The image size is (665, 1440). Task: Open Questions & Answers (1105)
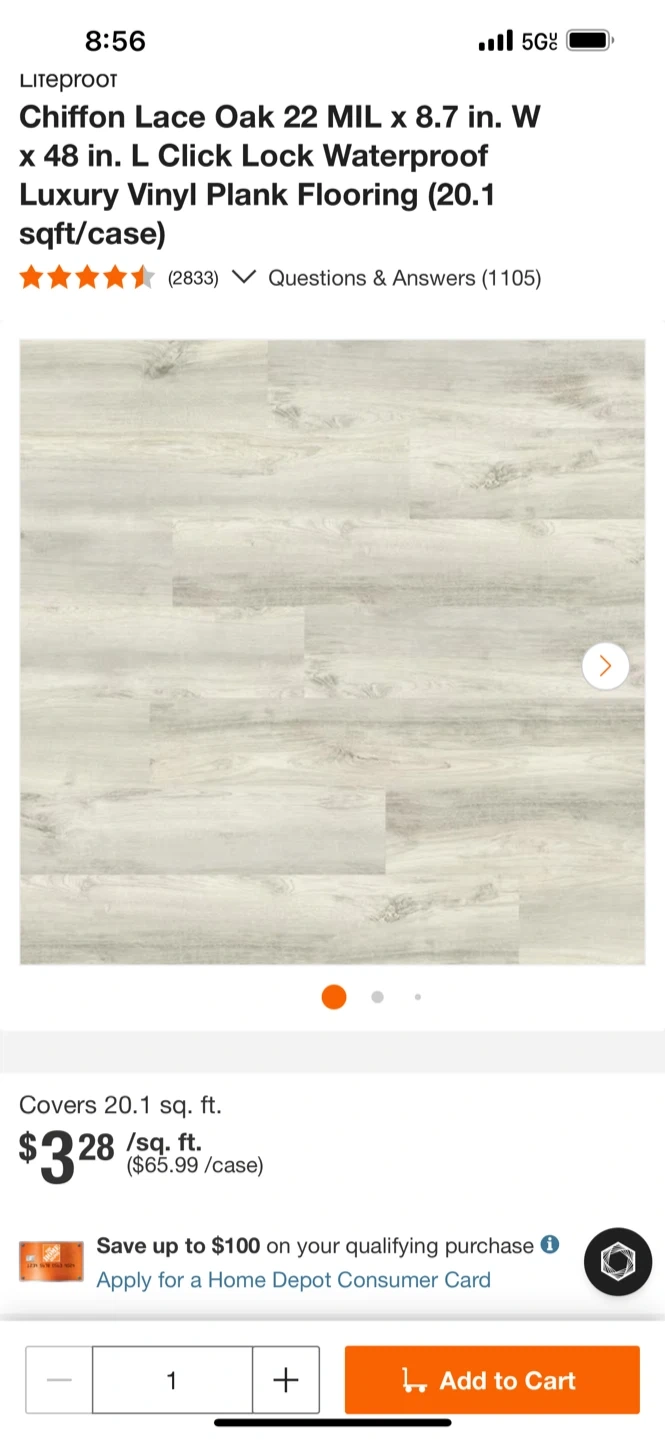[404, 278]
